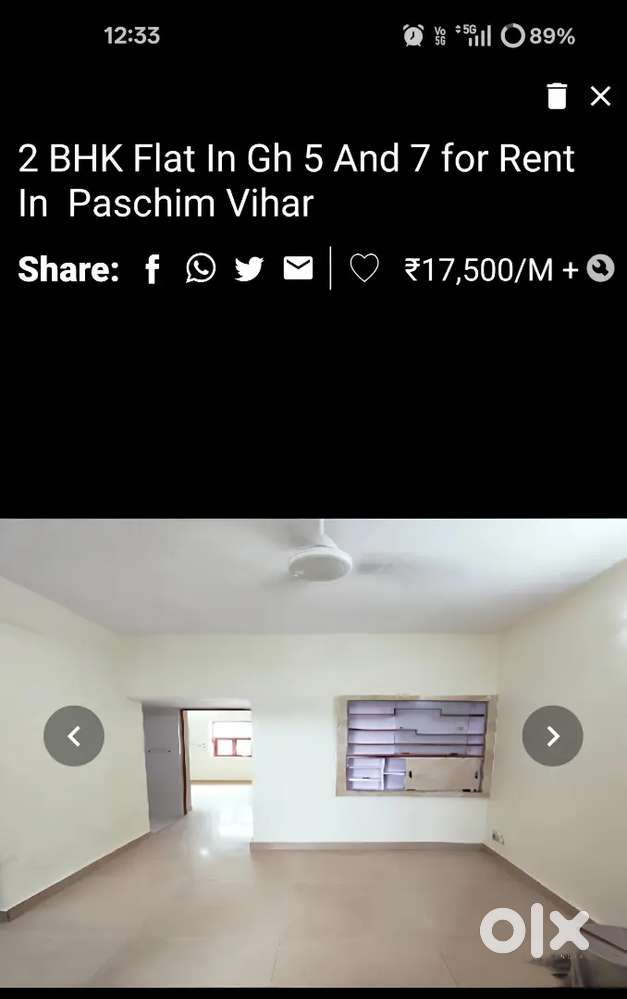Screen dimensions: 627x999
Task: Close the image gallery view
Action: click(x=600, y=96)
